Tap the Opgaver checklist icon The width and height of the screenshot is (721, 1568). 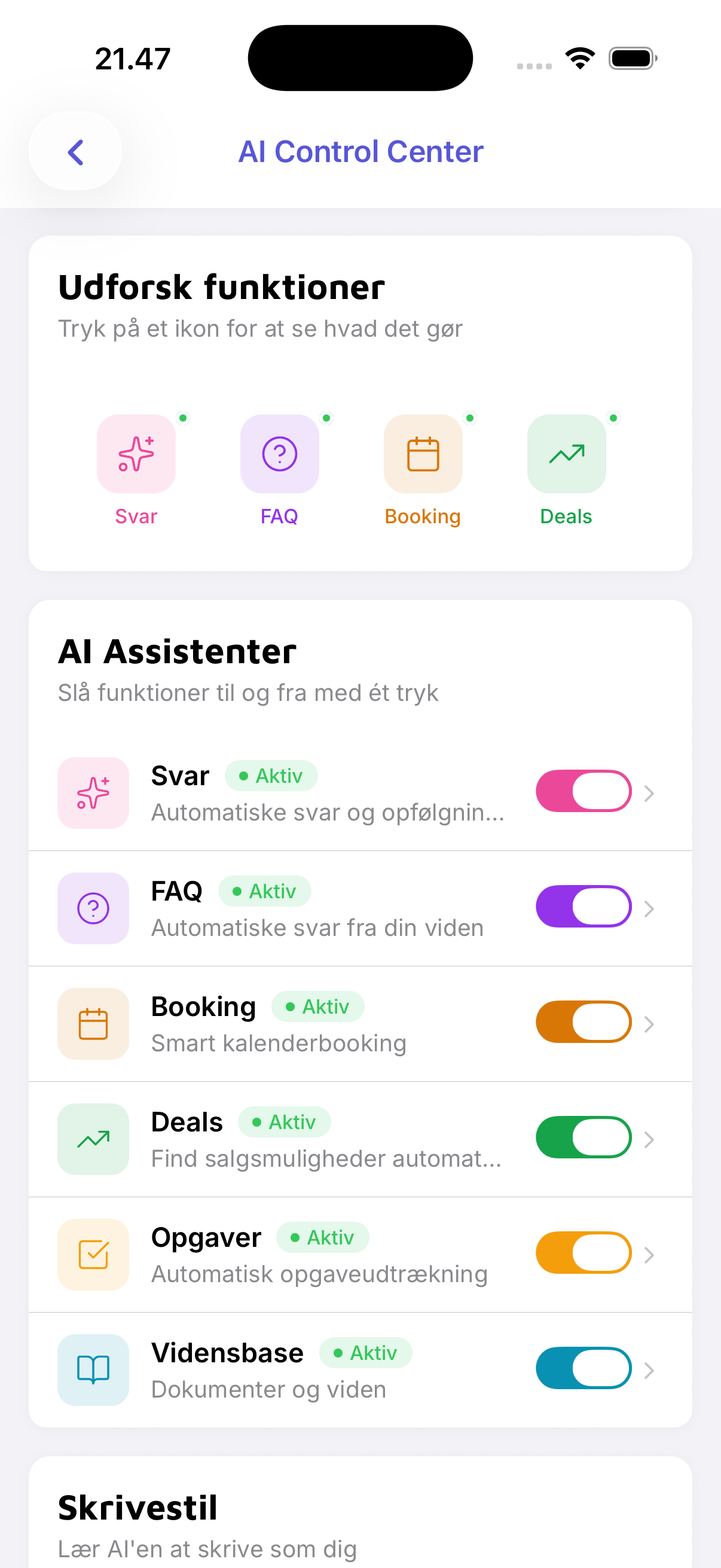coord(93,1255)
